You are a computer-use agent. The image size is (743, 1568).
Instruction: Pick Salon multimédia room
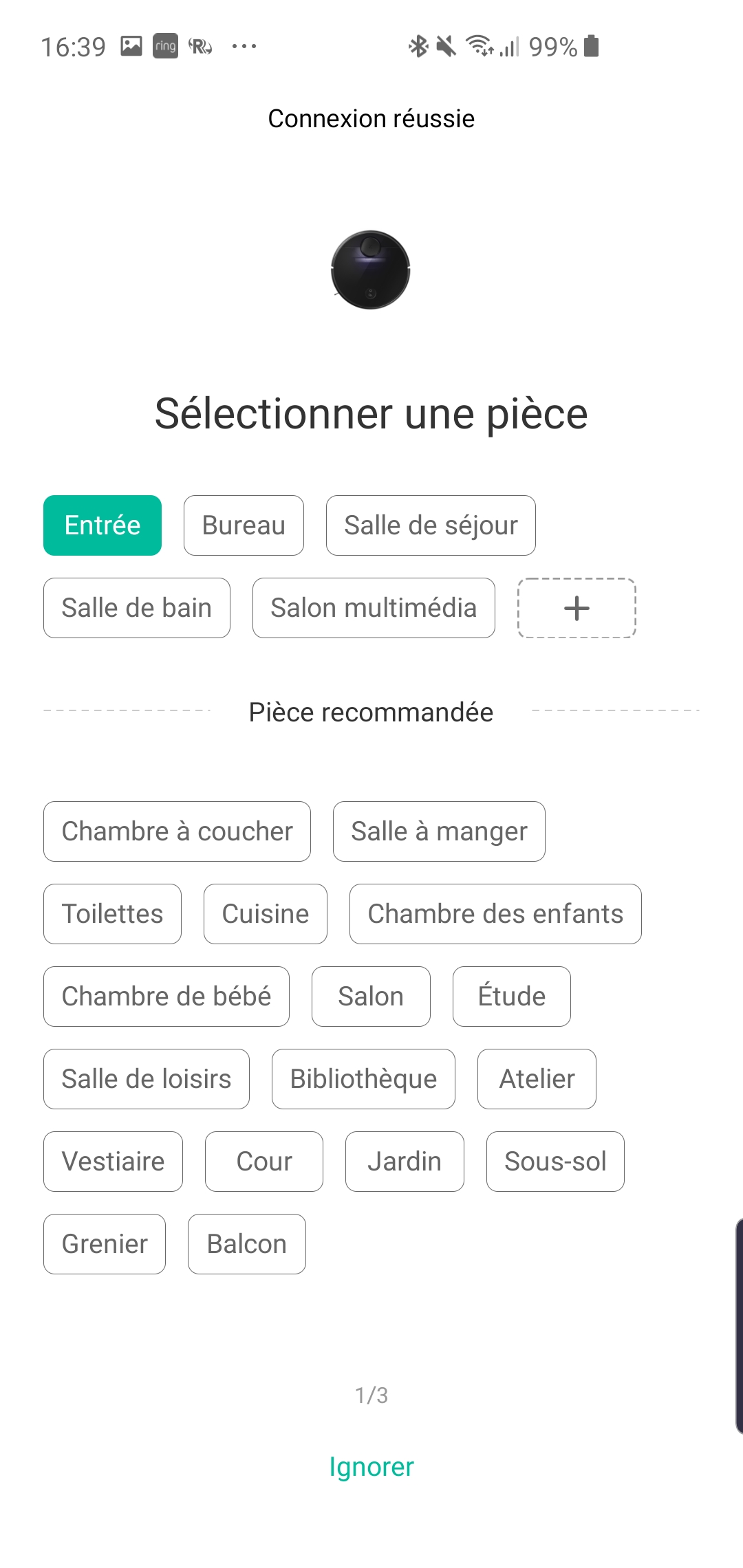(374, 608)
